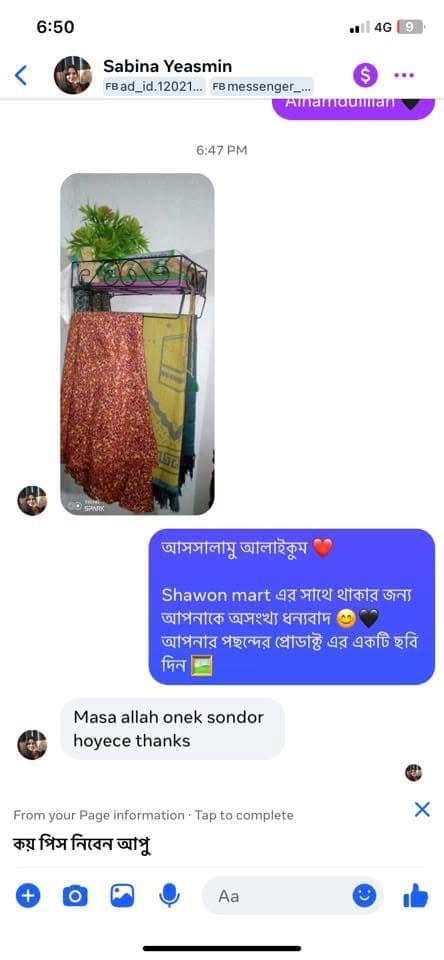Tap the purple dollar payment icon
Screen dimensions: 444x960
(365, 75)
